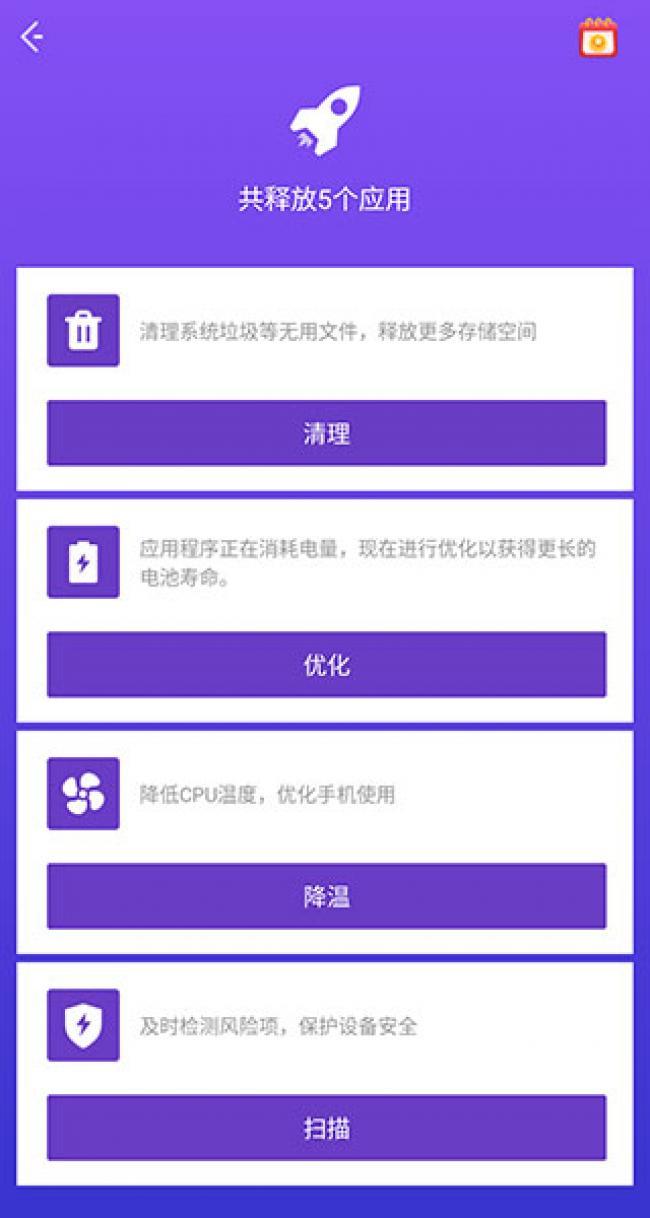Tap the 清理 button to clean junk
The image size is (650, 1218).
[326, 433]
